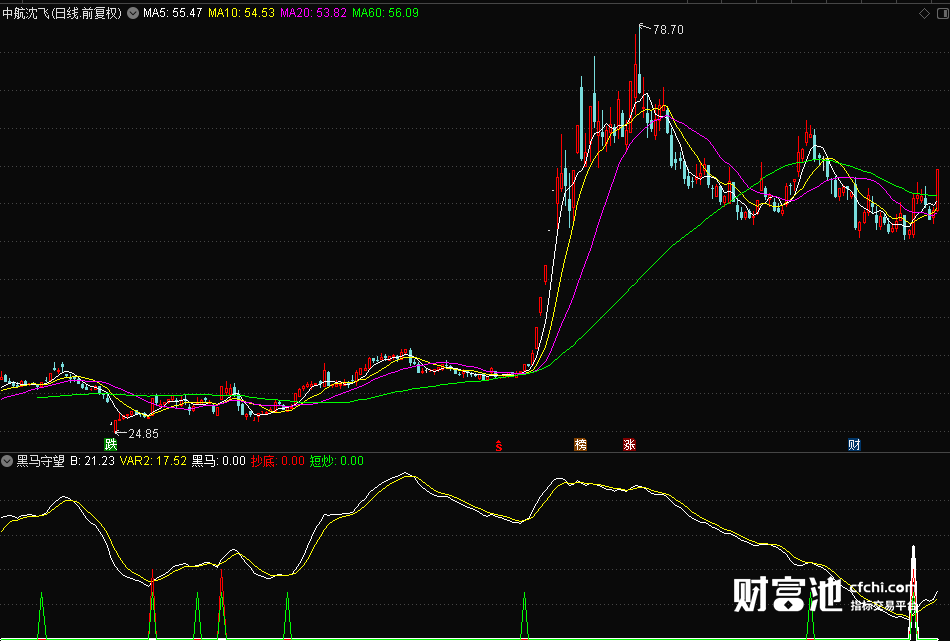Open the dropdown beside 中航沈飞 chart title
The image size is (950, 641).
[133, 14]
